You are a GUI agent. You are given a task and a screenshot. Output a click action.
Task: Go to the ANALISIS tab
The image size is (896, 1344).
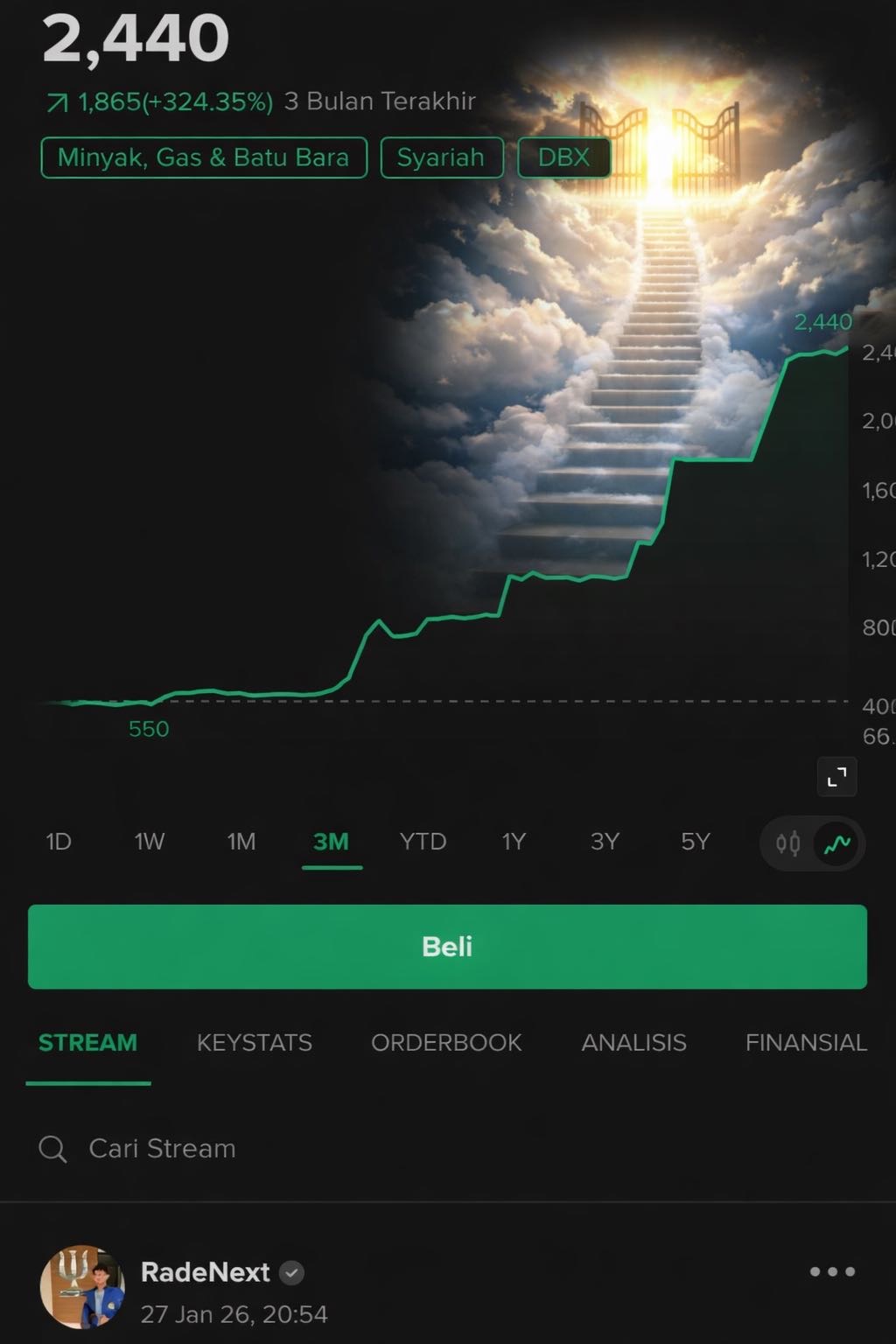tap(633, 1042)
